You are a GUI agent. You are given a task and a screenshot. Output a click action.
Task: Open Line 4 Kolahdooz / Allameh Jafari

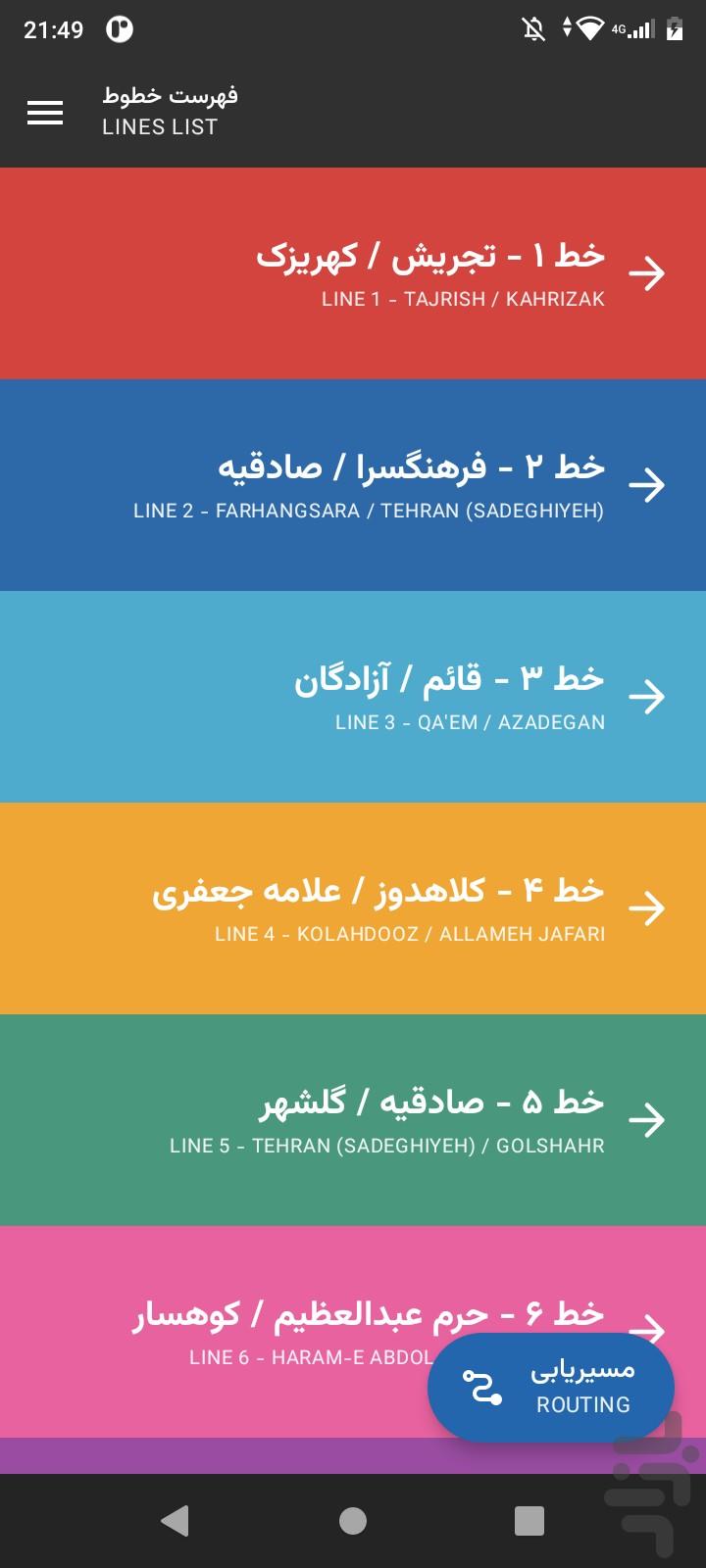353,908
